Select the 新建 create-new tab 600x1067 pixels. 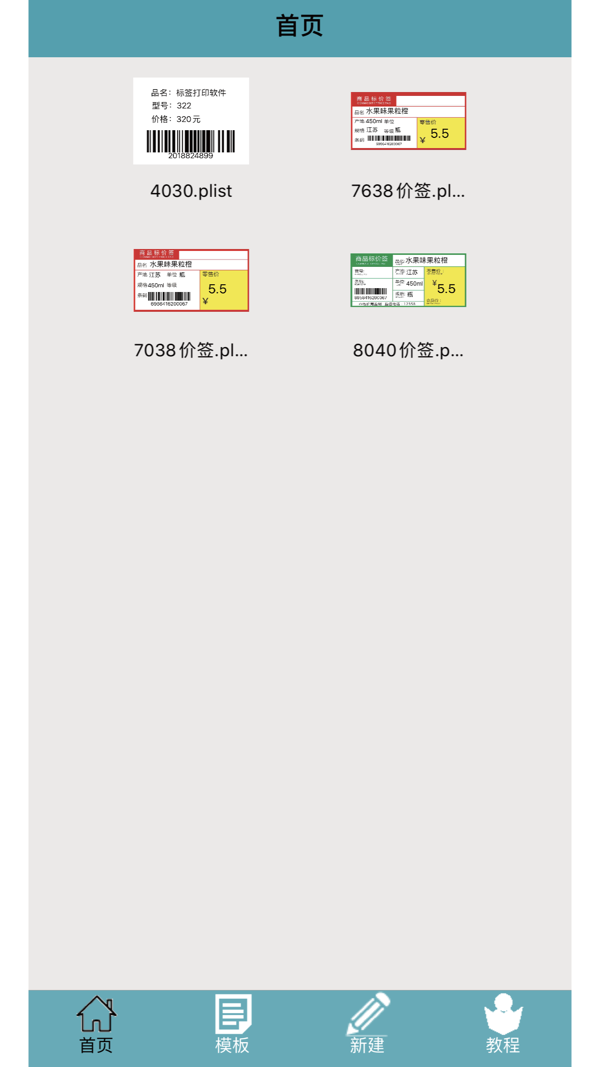point(367,1025)
